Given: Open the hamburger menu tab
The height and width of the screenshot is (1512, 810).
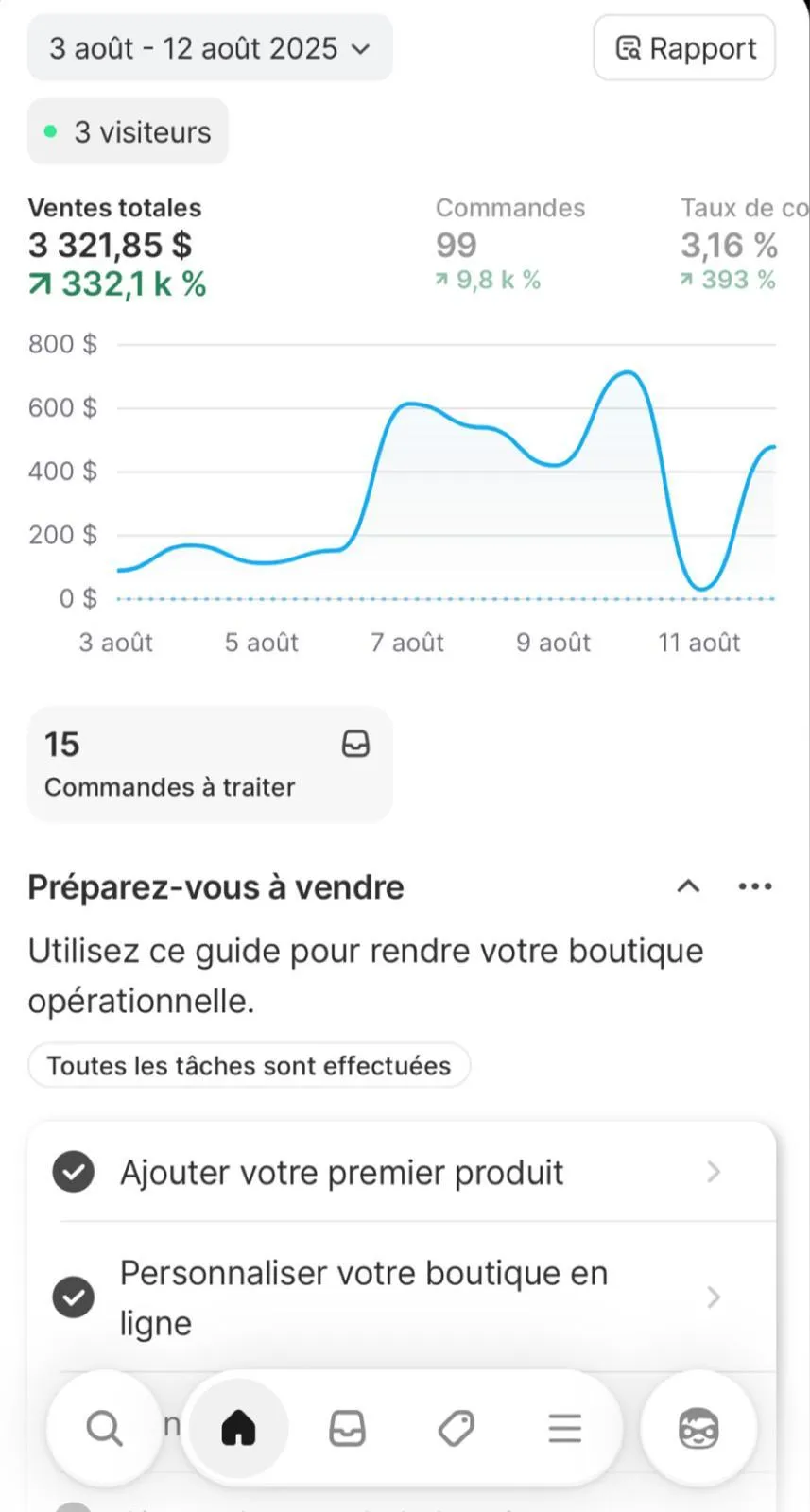Looking at the screenshot, I should [x=564, y=1428].
